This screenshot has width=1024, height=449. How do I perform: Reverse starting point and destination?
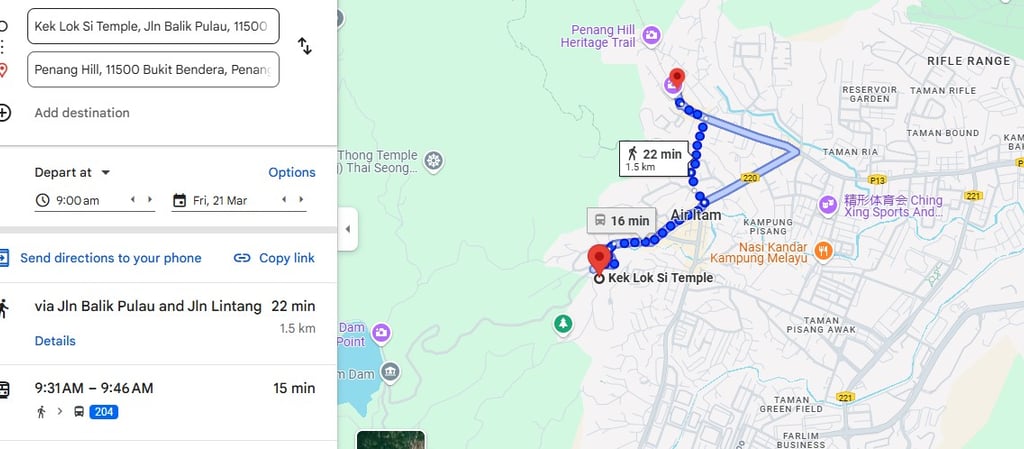pyautogui.click(x=305, y=46)
